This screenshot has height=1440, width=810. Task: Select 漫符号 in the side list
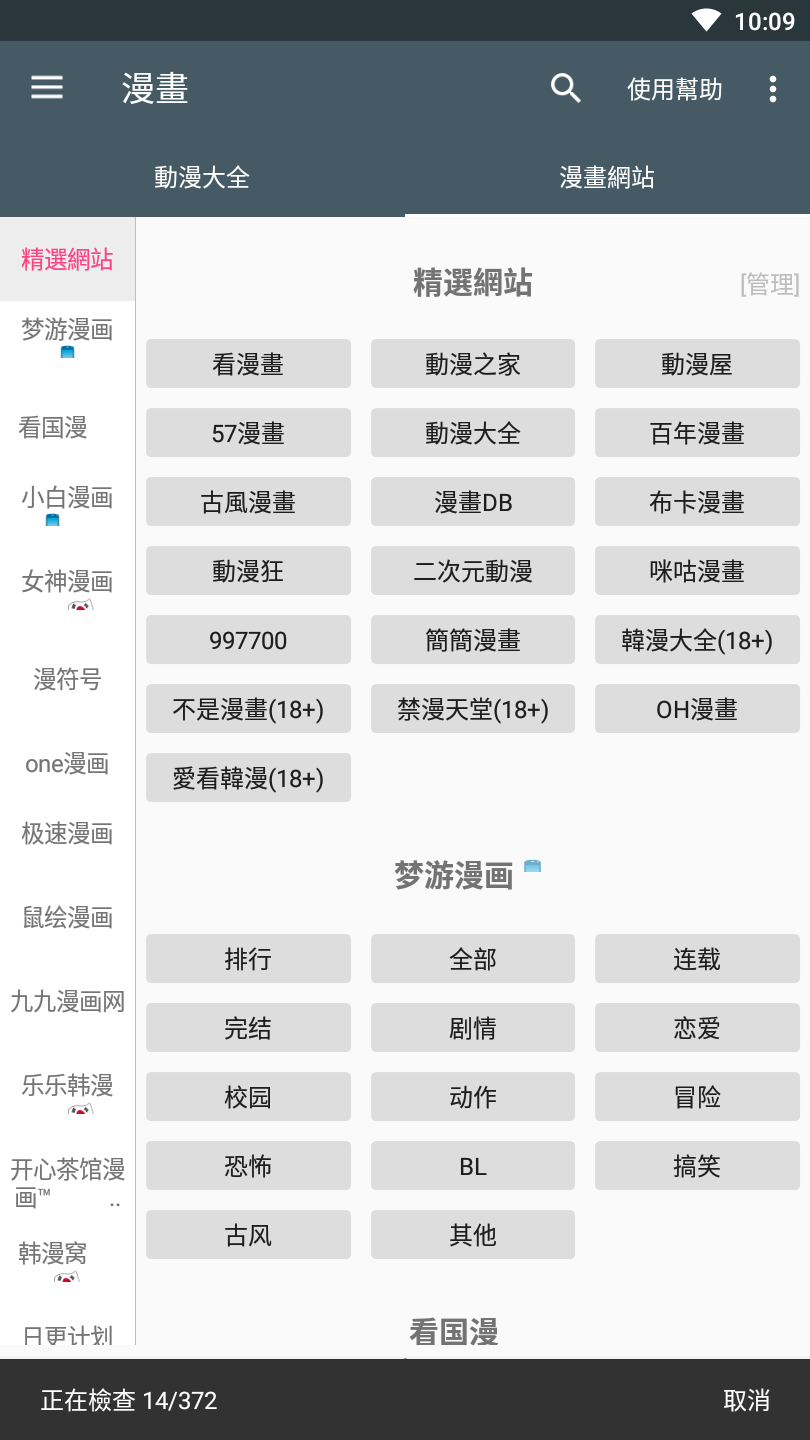click(x=67, y=680)
